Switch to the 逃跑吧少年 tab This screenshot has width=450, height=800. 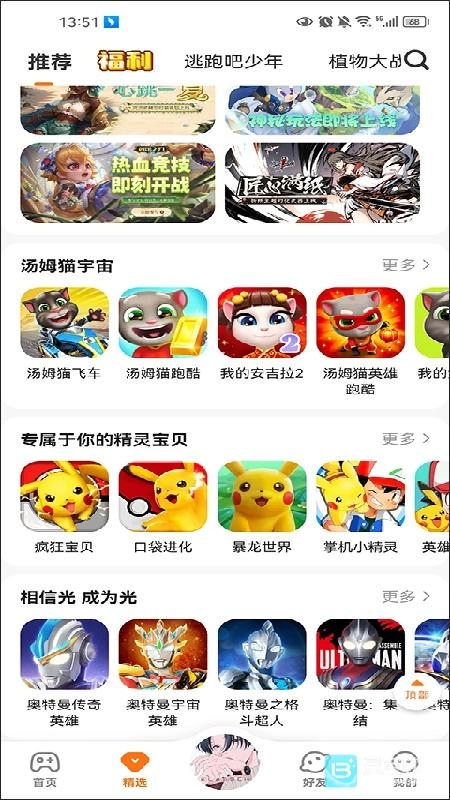point(233,61)
